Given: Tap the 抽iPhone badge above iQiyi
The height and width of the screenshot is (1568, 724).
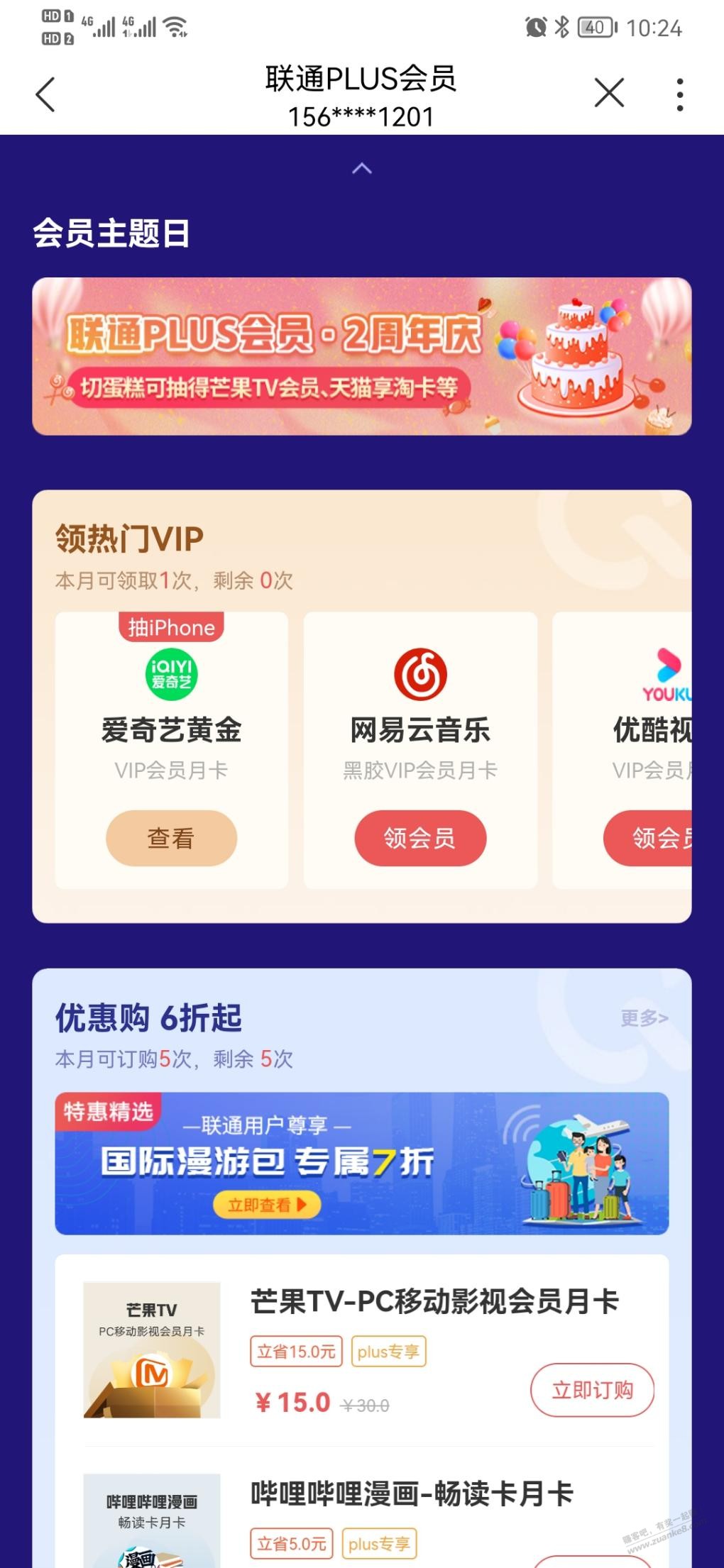Looking at the screenshot, I should [172, 627].
